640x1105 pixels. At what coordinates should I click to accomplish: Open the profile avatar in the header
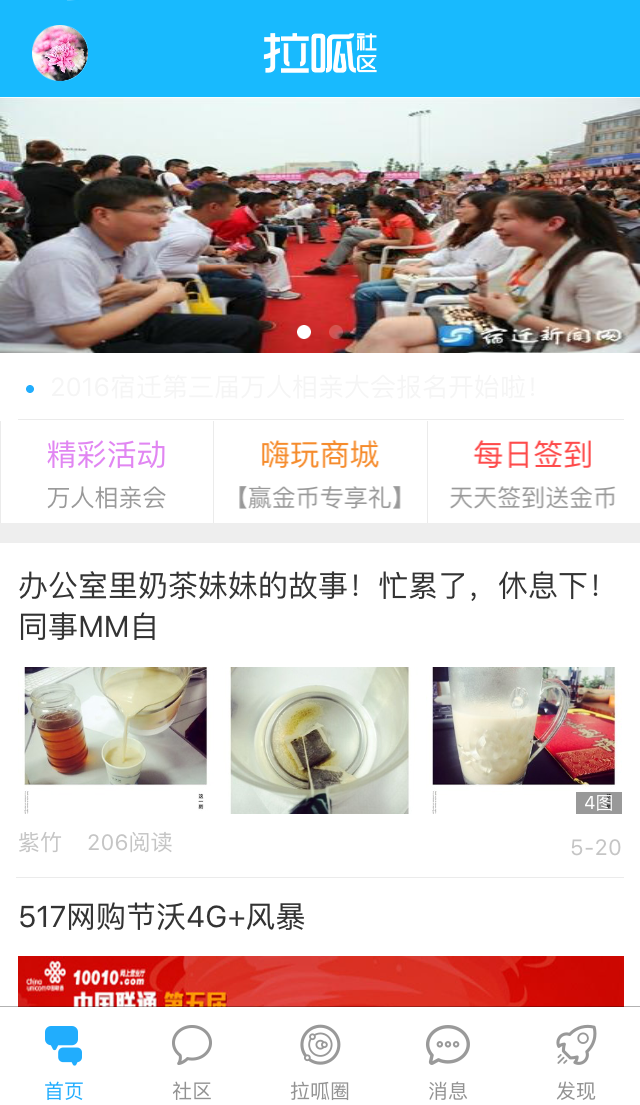point(60,53)
